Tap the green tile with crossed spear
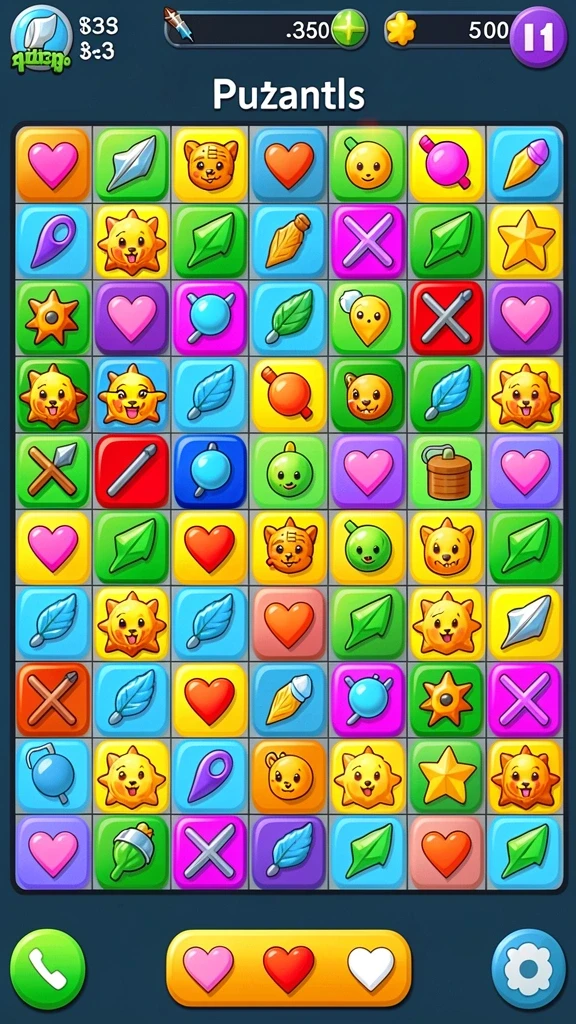The image size is (576, 1024). (53, 471)
